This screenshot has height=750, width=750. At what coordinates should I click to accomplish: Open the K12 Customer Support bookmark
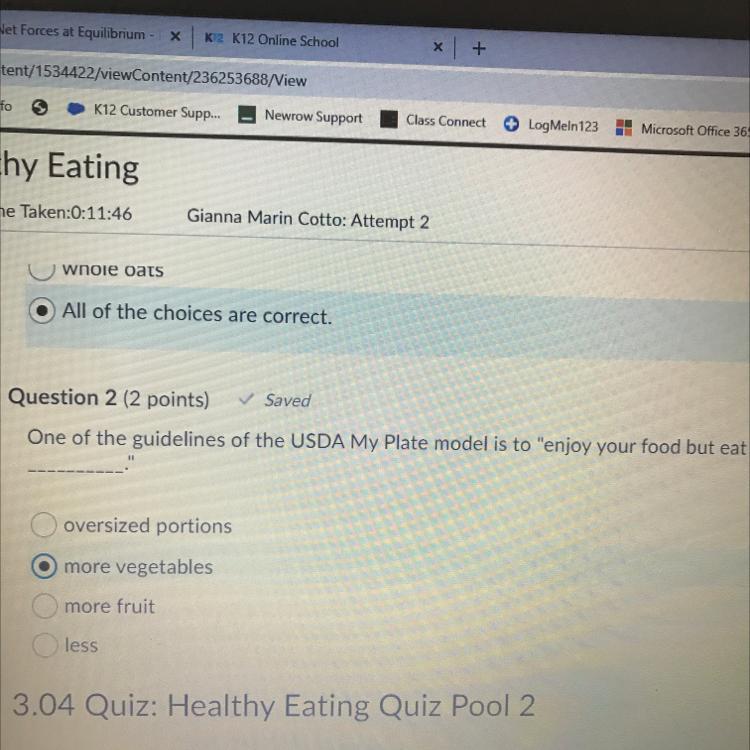[145, 111]
